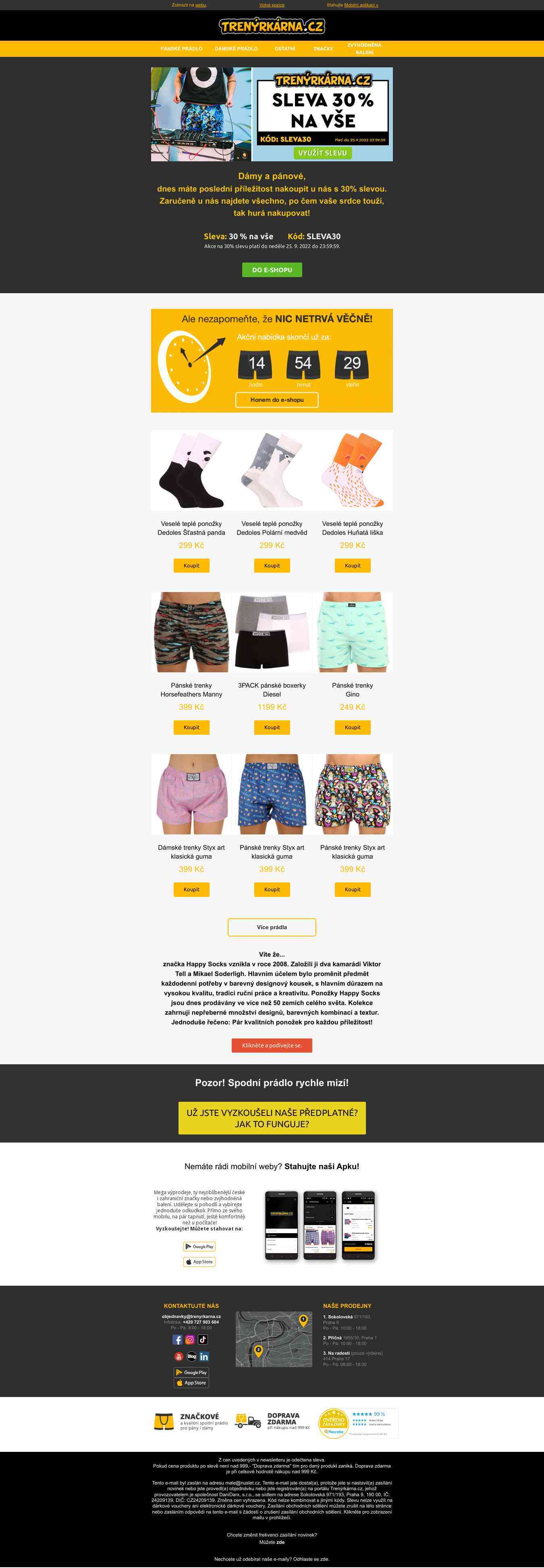The image size is (544, 1568).
Task: Buy Dedoles Šťastná panda socks
Action: (x=192, y=565)
